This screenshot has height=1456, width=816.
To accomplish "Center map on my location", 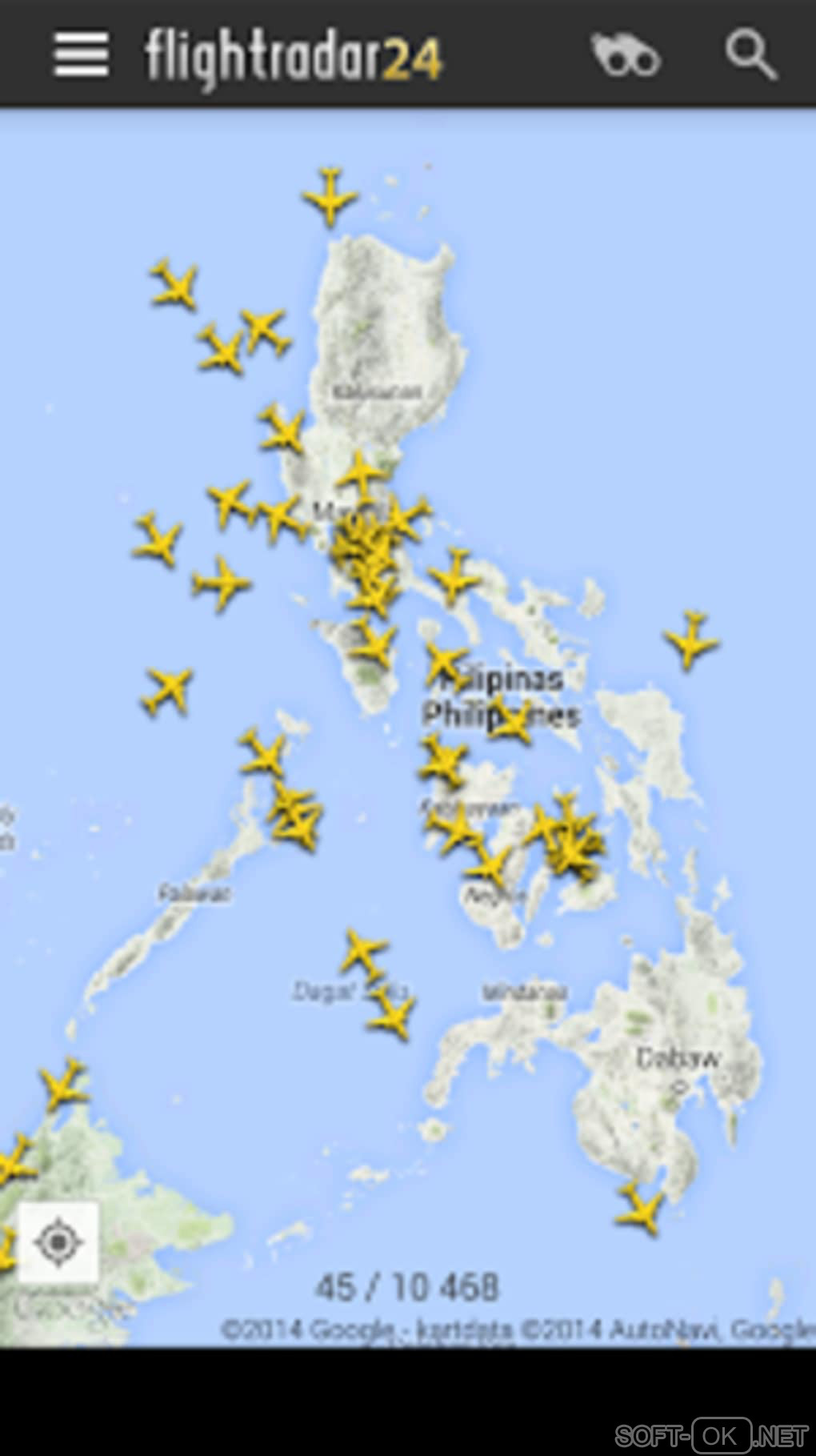I will click(x=58, y=1242).
